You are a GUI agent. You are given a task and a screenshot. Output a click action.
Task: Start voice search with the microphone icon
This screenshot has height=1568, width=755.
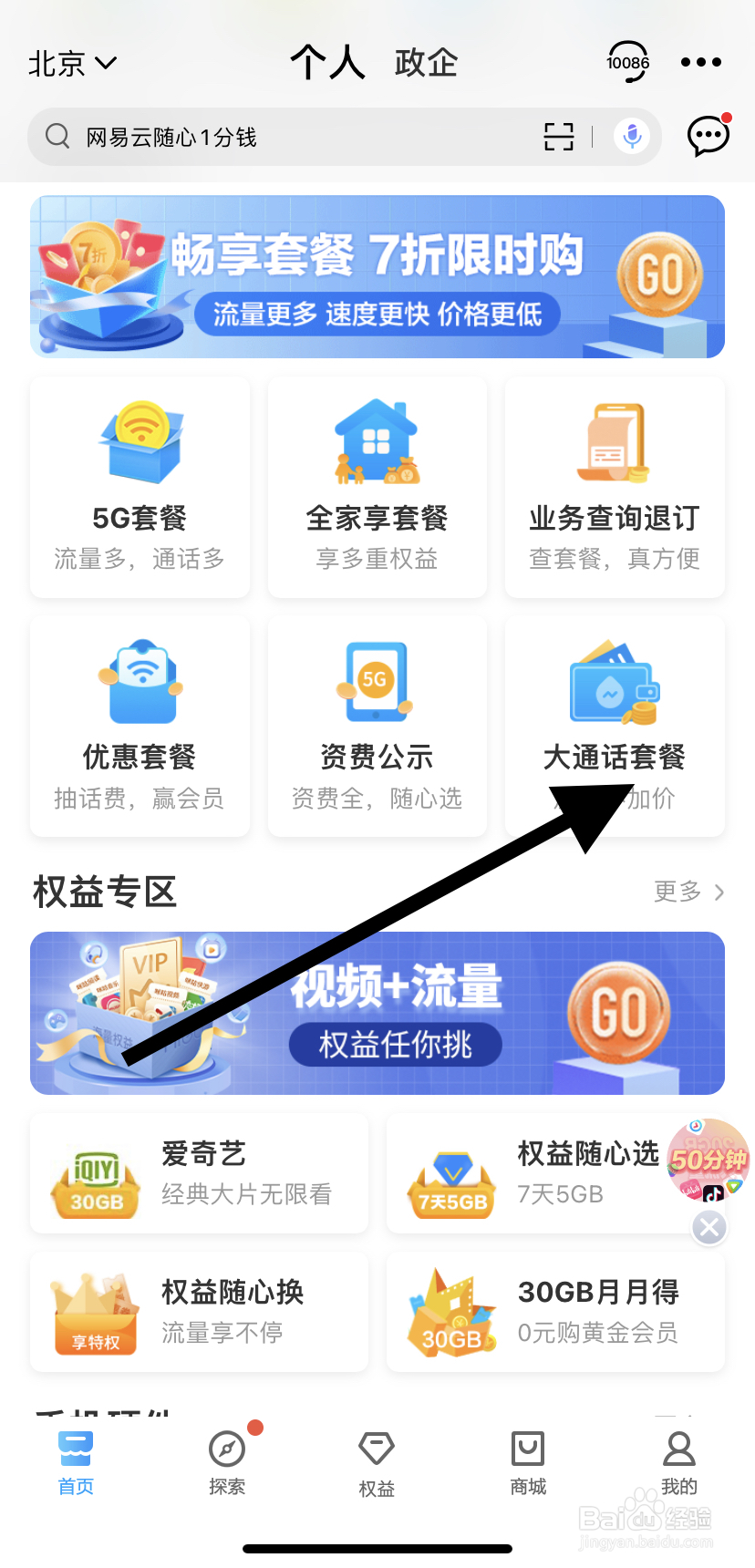click(x=631, y=135)
